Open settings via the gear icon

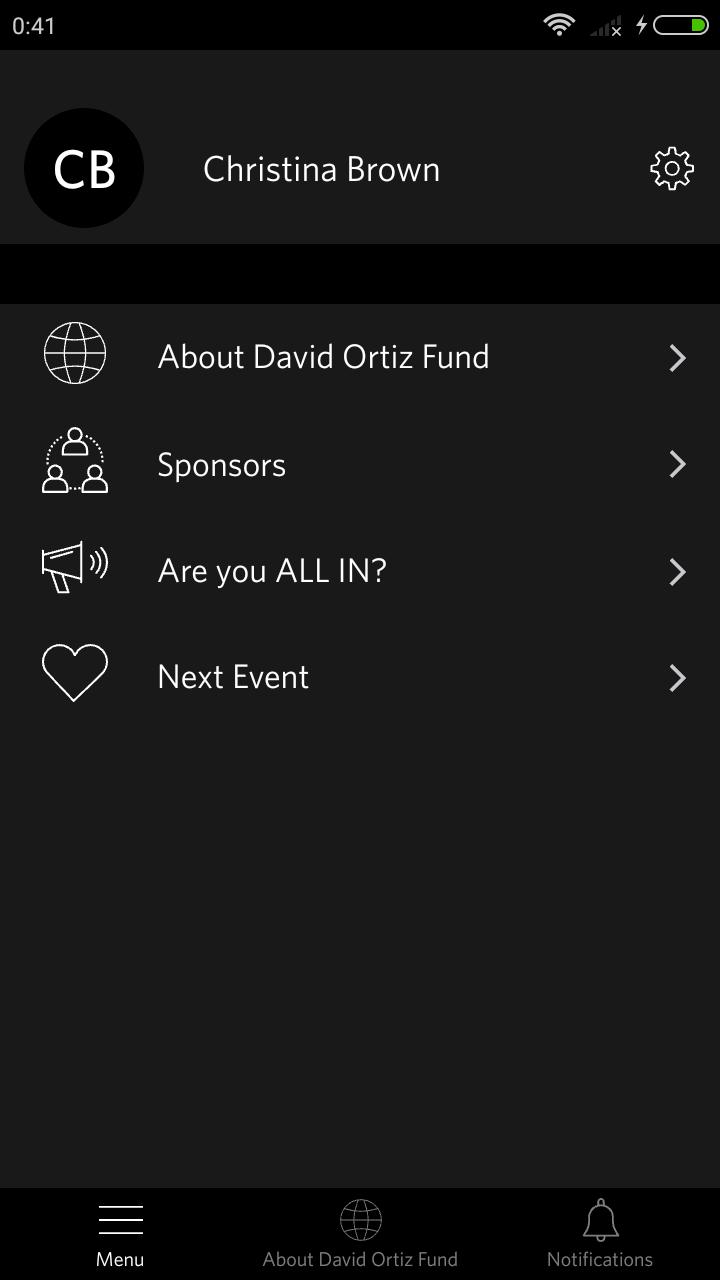coord(672,168)
